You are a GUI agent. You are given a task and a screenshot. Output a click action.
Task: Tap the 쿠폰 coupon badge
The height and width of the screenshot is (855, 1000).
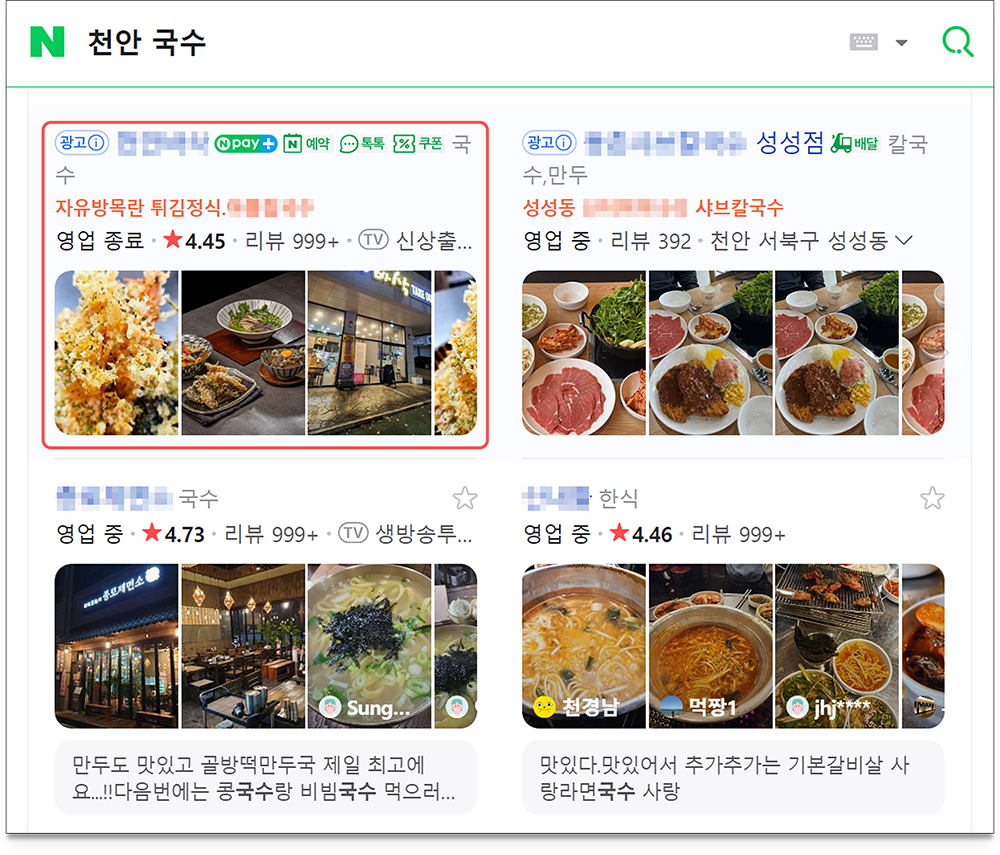418,144
